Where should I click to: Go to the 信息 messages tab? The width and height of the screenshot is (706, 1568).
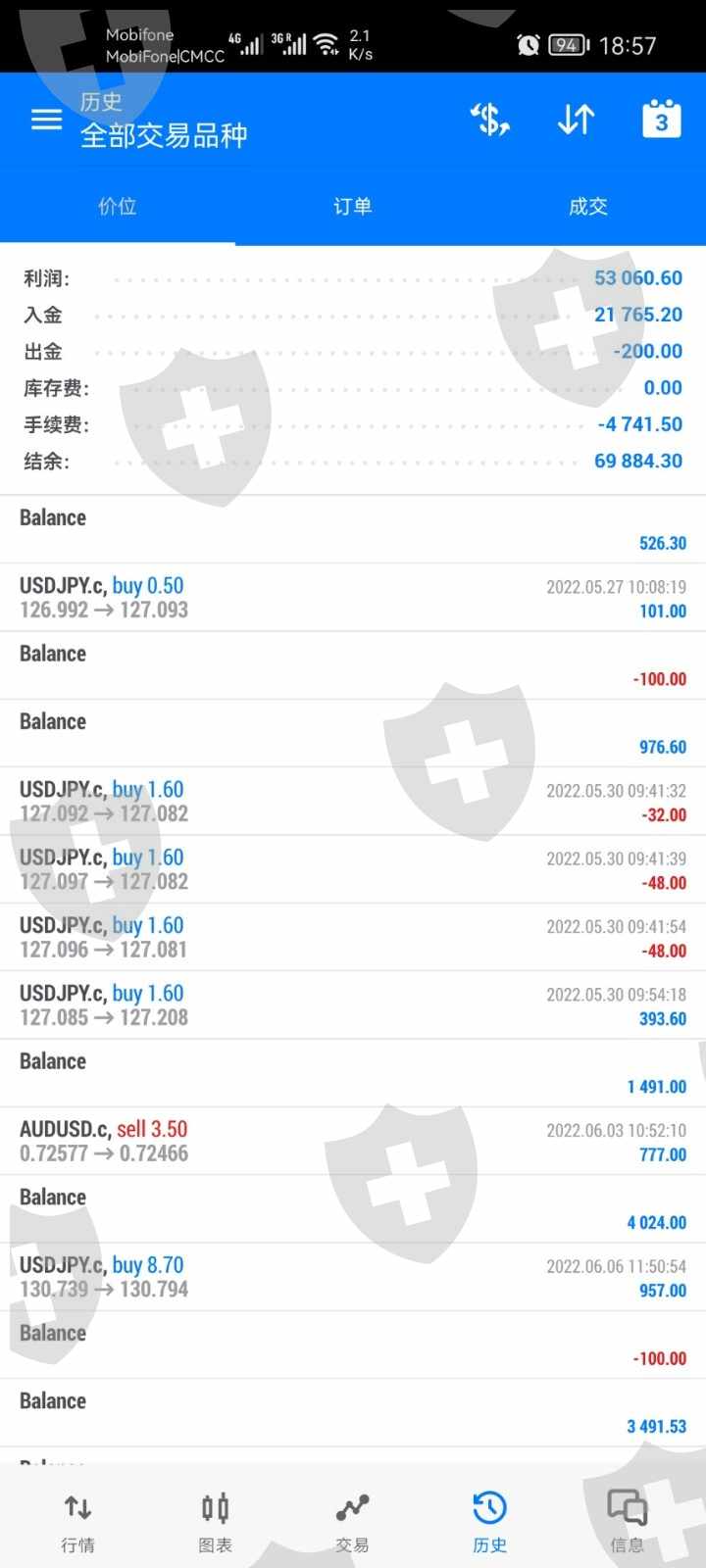[x=627, y=1522]
